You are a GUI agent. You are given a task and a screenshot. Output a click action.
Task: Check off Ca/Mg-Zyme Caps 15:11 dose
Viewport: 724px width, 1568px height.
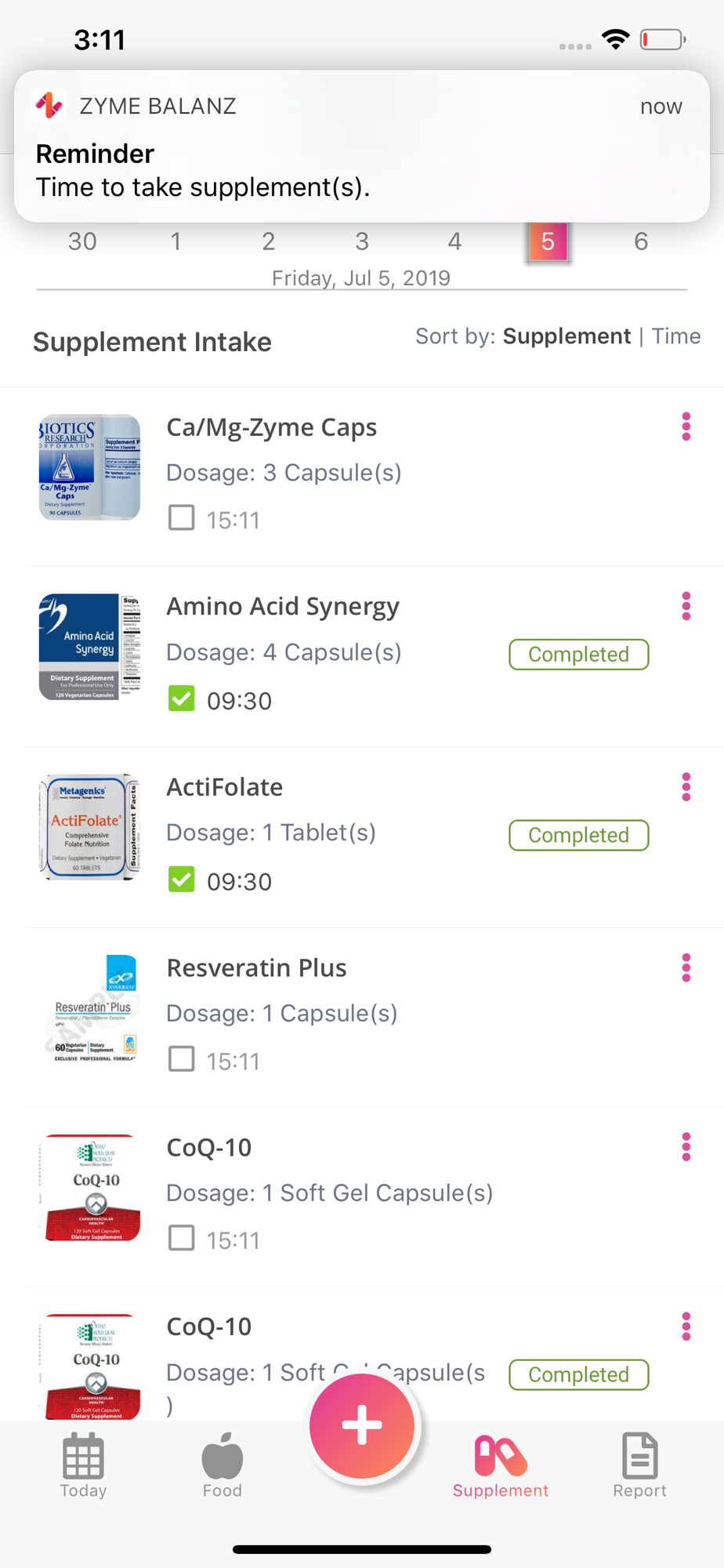pos(182,518)
